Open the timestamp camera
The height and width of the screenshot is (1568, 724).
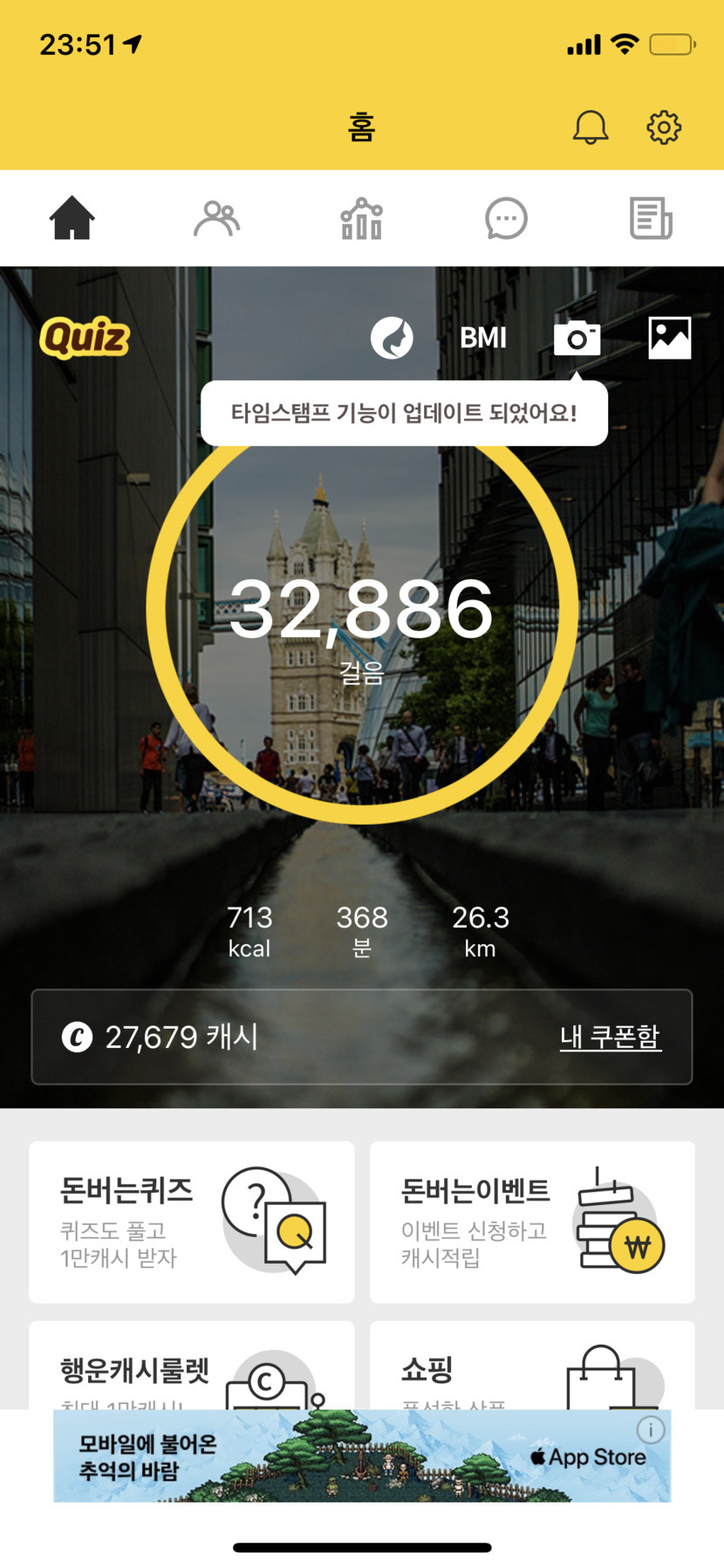click(577, 338)
